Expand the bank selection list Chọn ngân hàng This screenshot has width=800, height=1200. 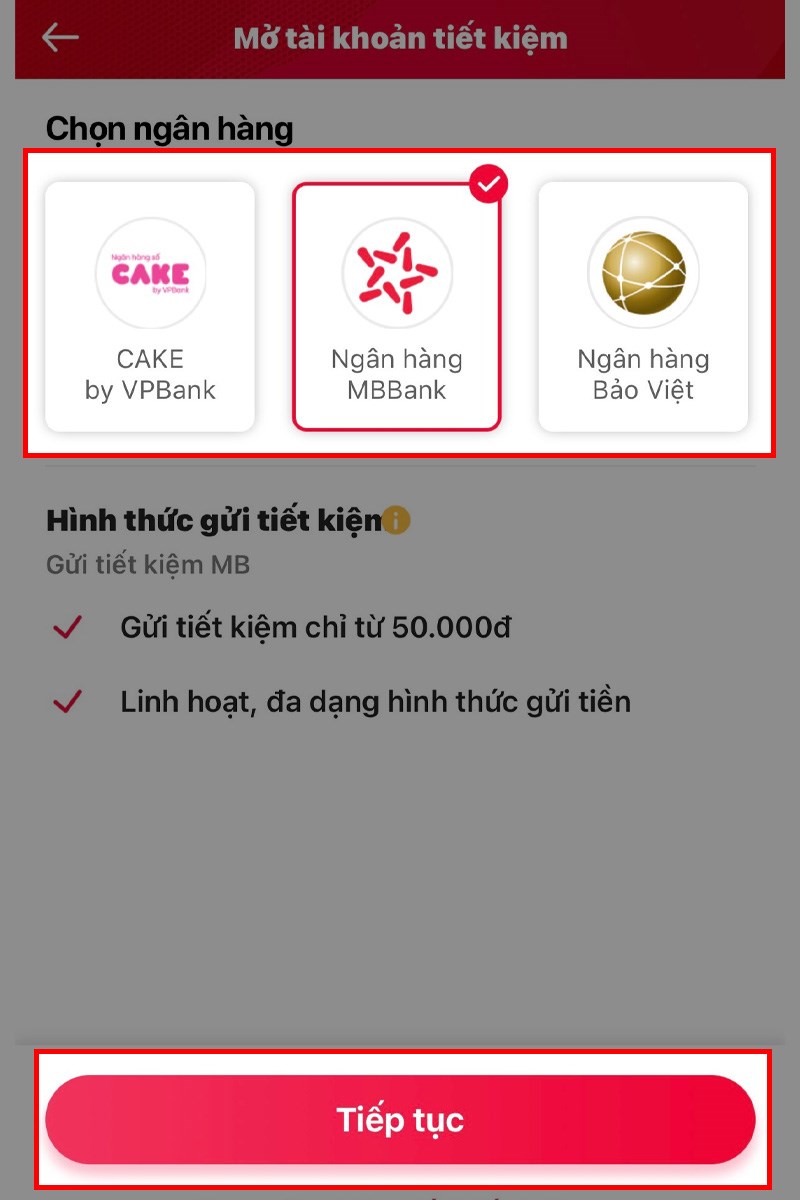[168, 128]
